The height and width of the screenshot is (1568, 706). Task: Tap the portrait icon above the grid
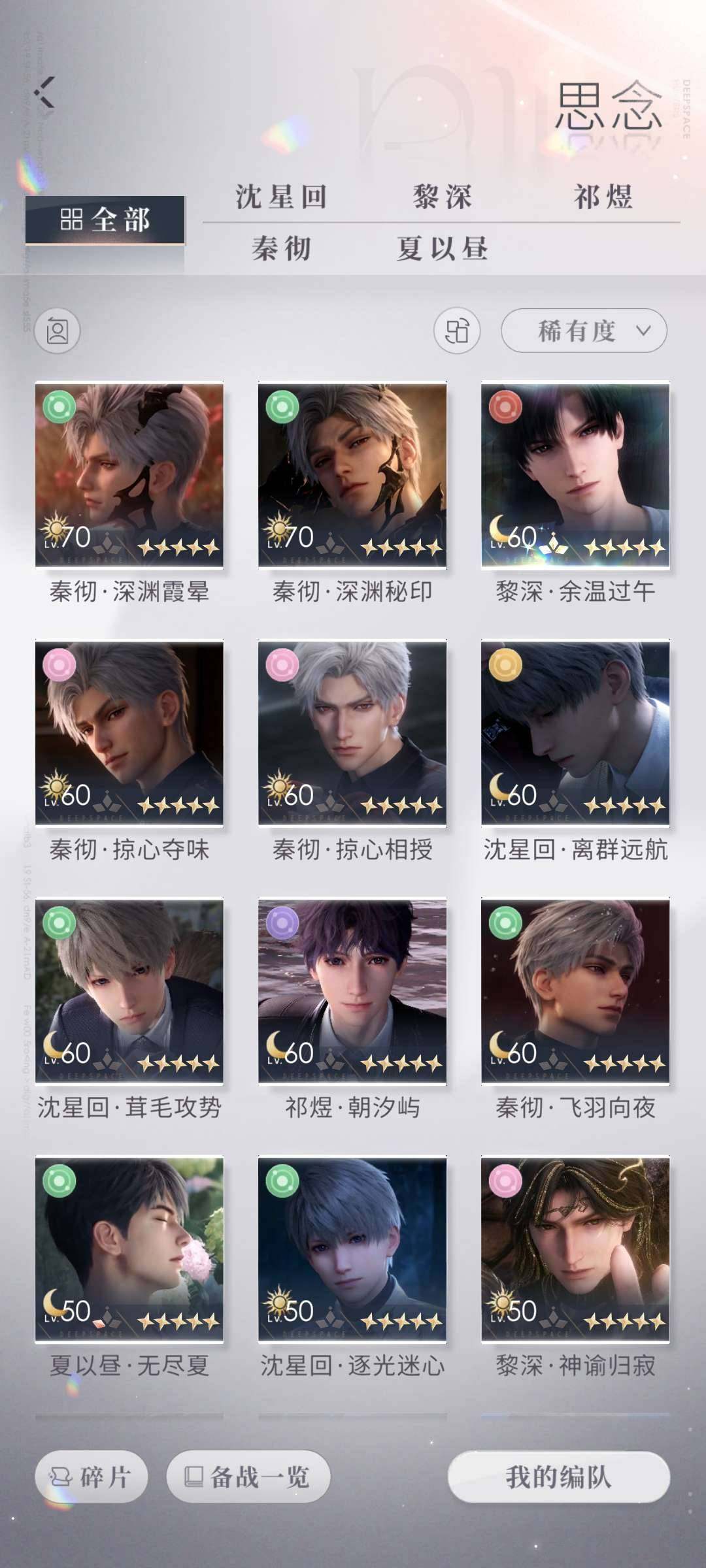pos(58,331)
